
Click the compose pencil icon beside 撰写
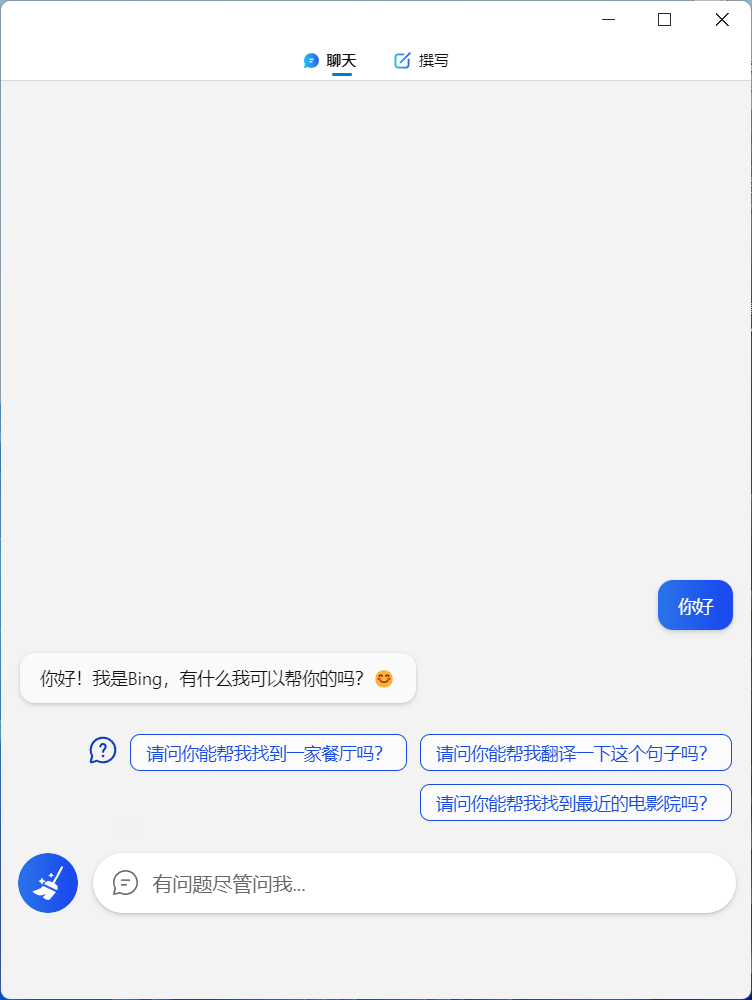click(x=403, y=60)
